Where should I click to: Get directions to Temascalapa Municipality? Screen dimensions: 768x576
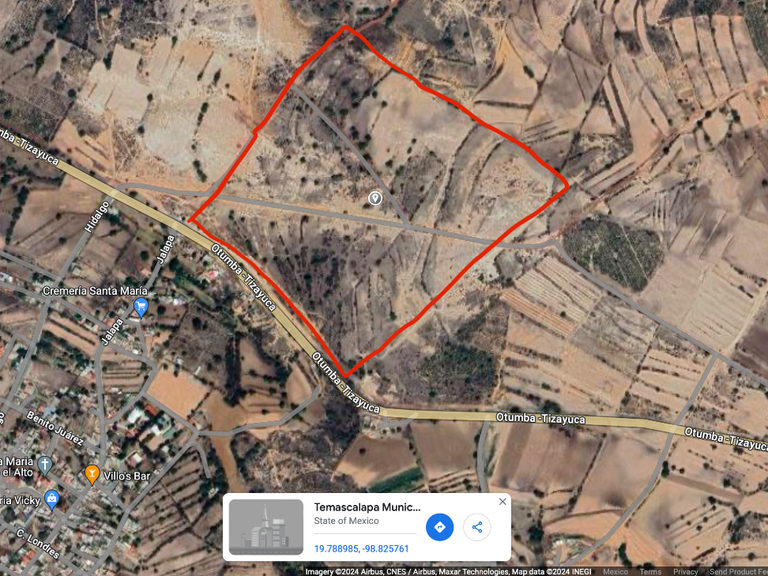[439, 527]
